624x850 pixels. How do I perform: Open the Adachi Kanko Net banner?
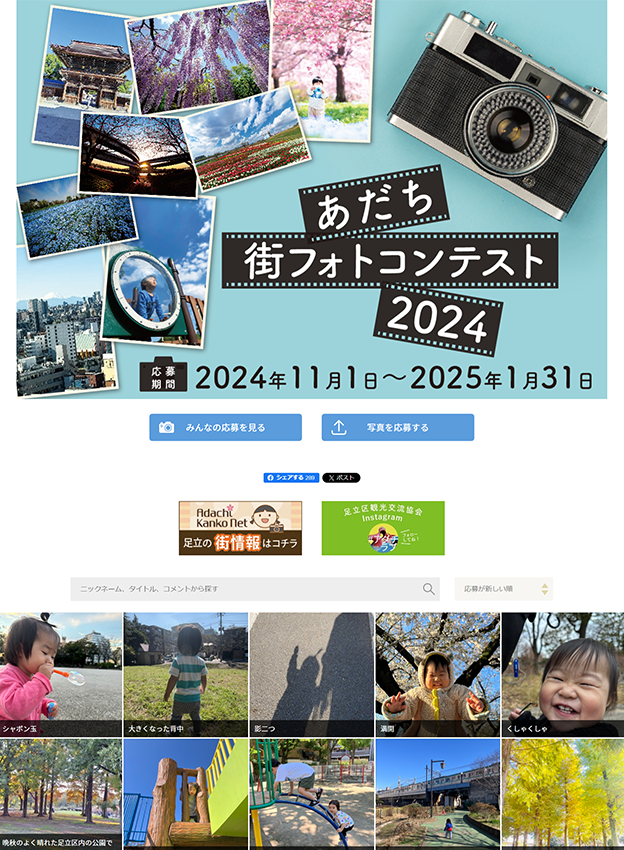(x=240, y=528)
